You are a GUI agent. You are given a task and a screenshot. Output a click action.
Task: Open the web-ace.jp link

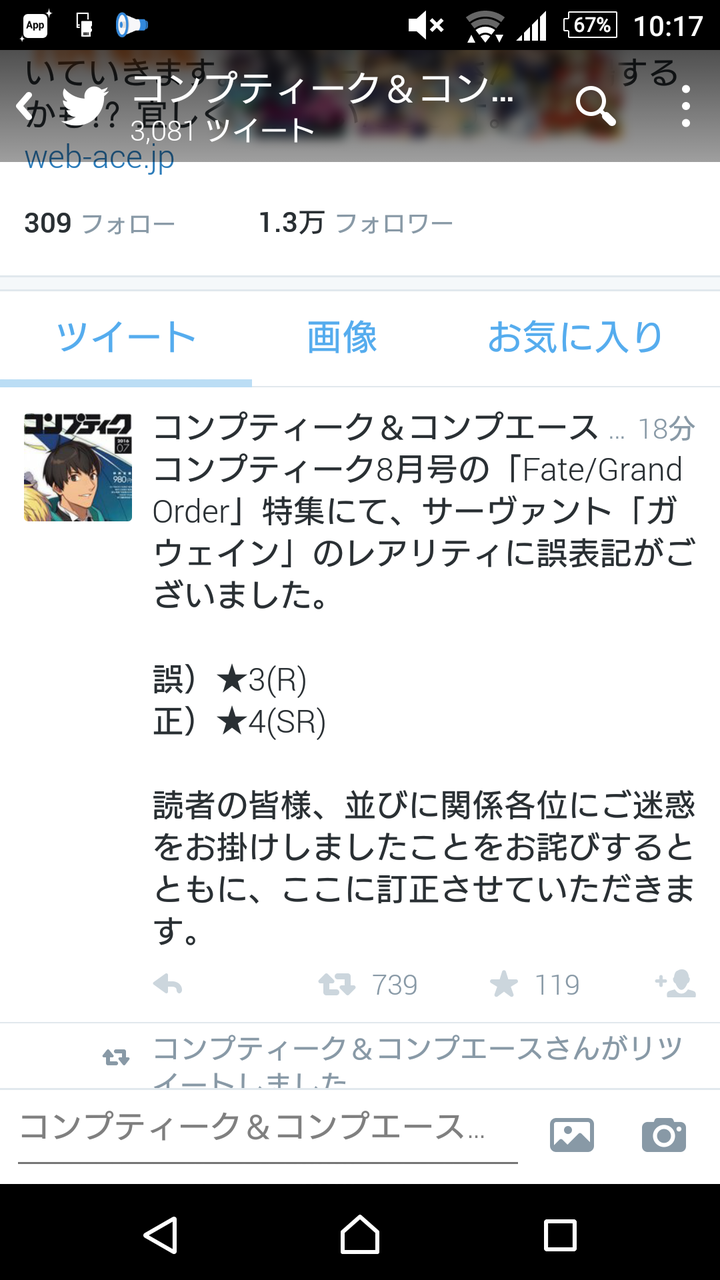click(99, 158)
